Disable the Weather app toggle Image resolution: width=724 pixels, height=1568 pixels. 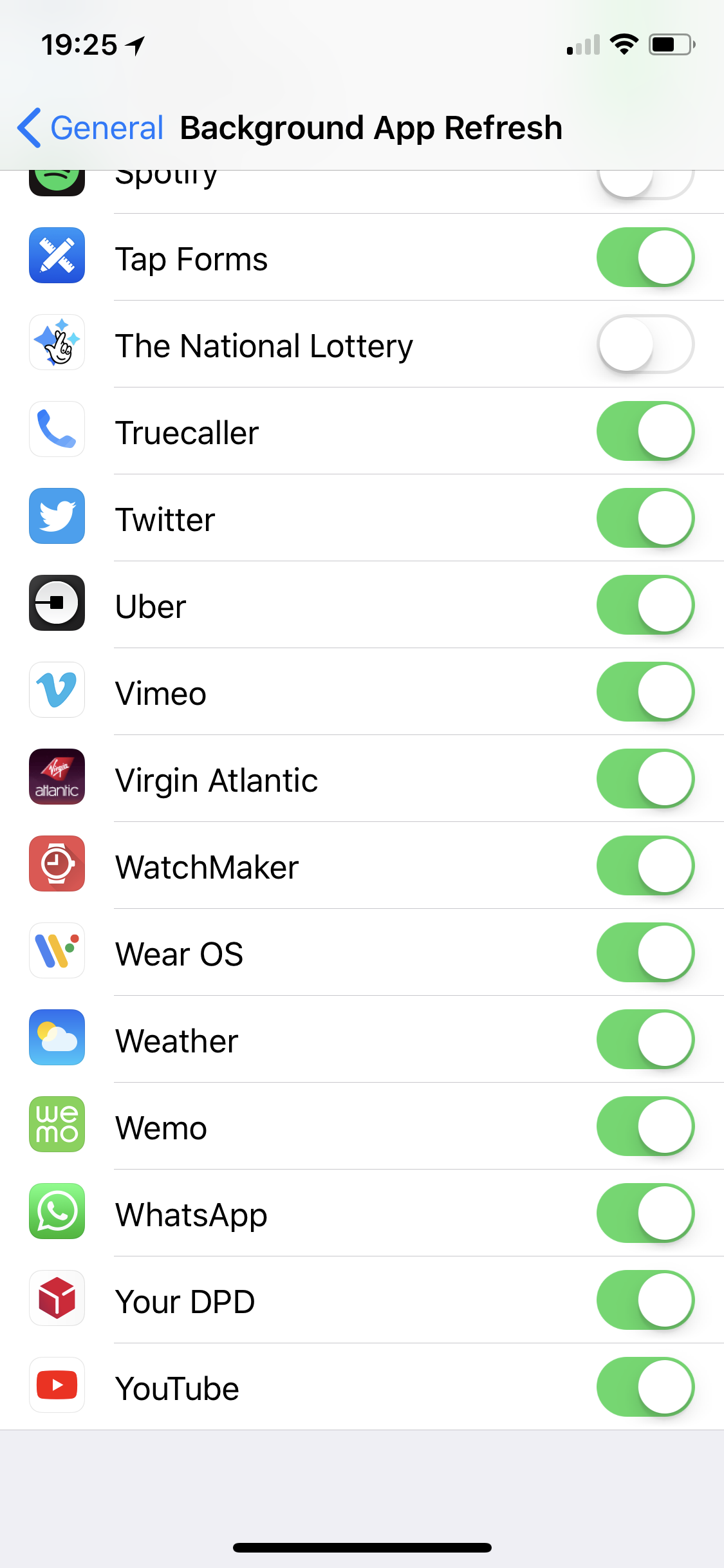(645, 1040)
